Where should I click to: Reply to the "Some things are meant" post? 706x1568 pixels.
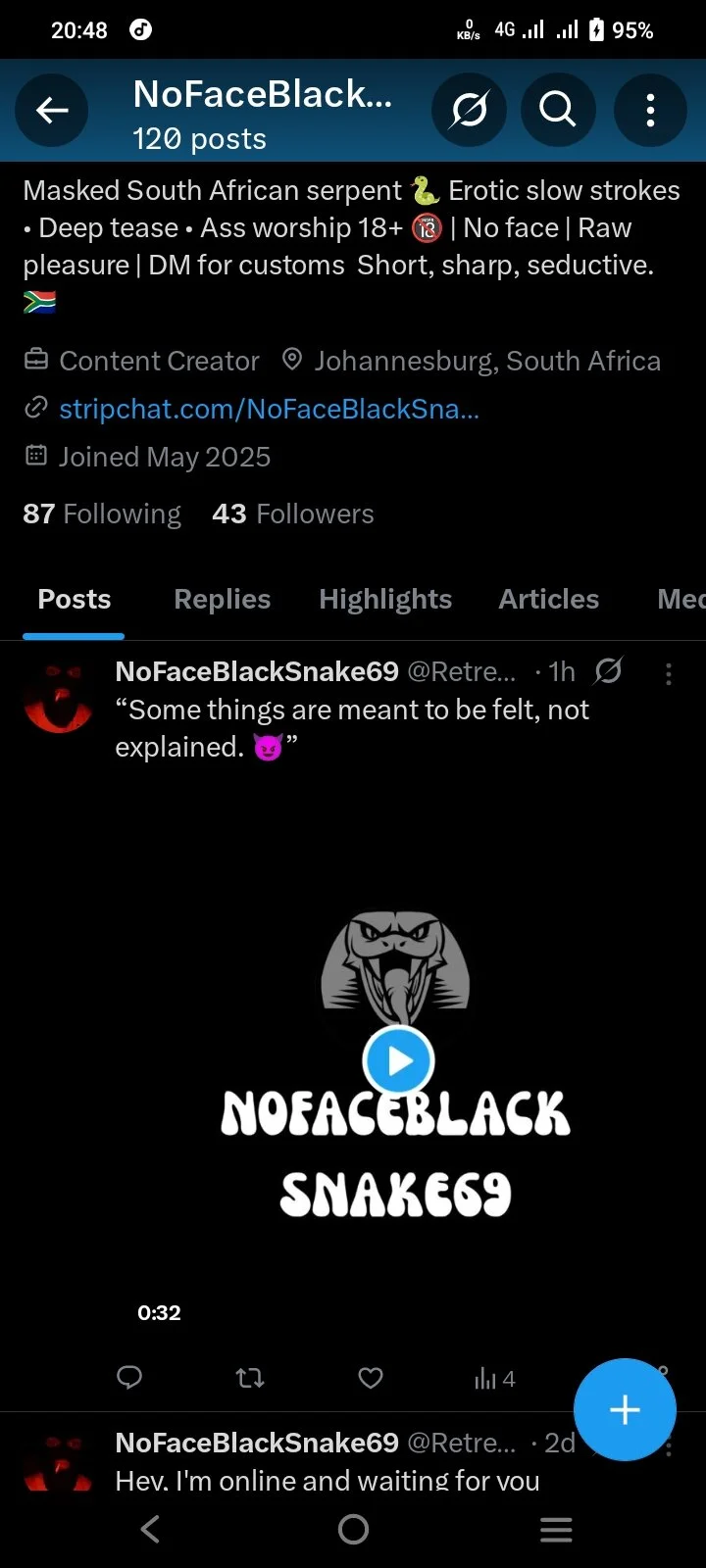coord(129,1378)
